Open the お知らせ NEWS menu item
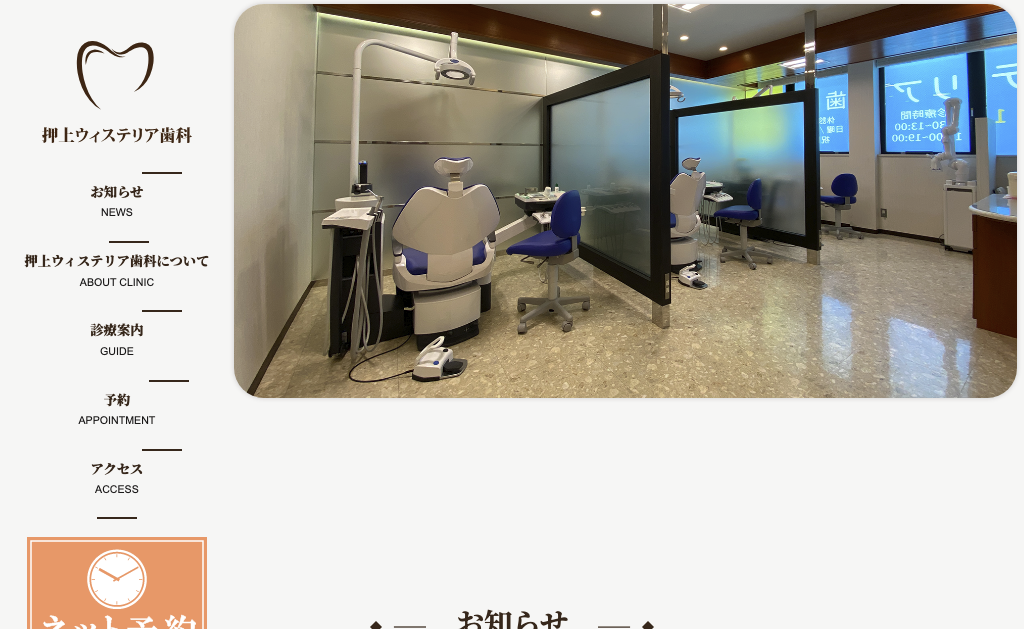 click(x=117, y=200)
